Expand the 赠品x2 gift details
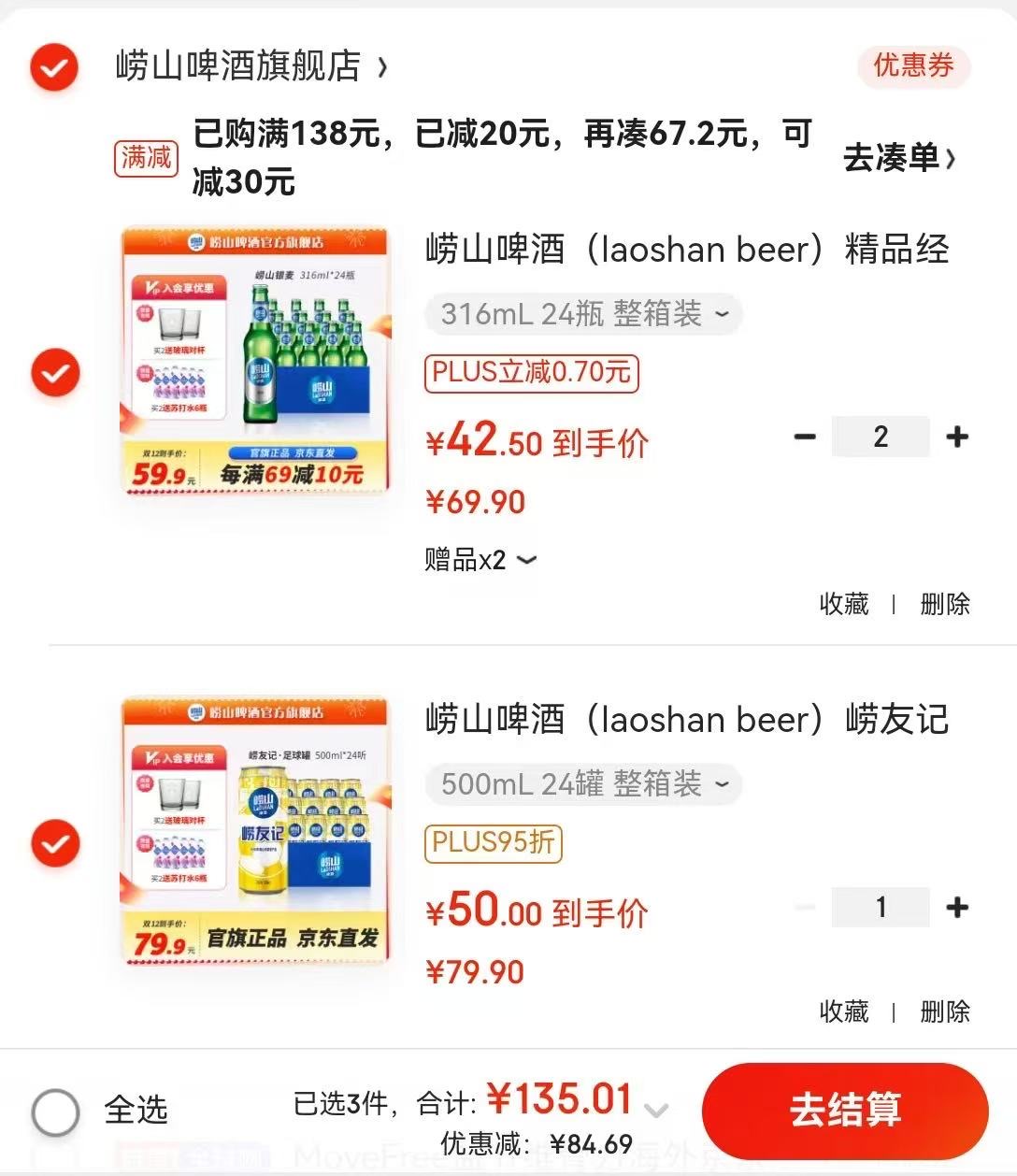Viewport: 1017px width, 1176px height. 480,560
